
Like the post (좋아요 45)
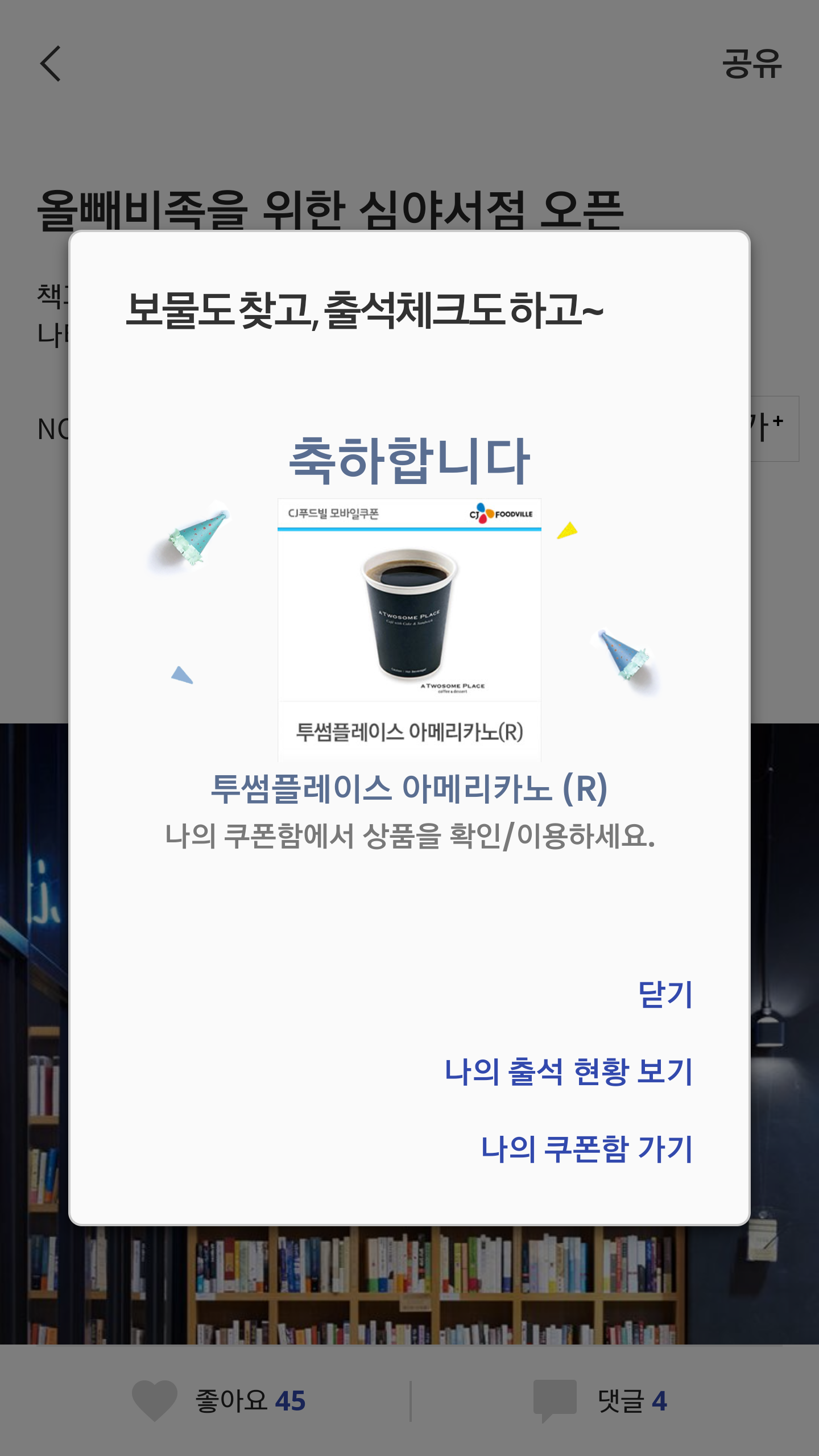click(x=219, y=1400)
